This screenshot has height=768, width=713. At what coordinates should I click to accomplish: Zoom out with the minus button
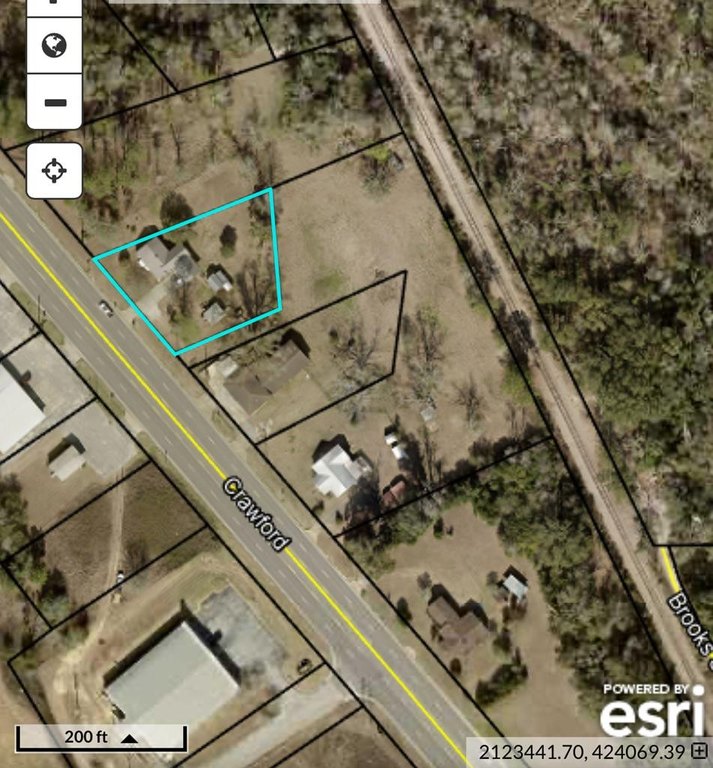point(54,102)
